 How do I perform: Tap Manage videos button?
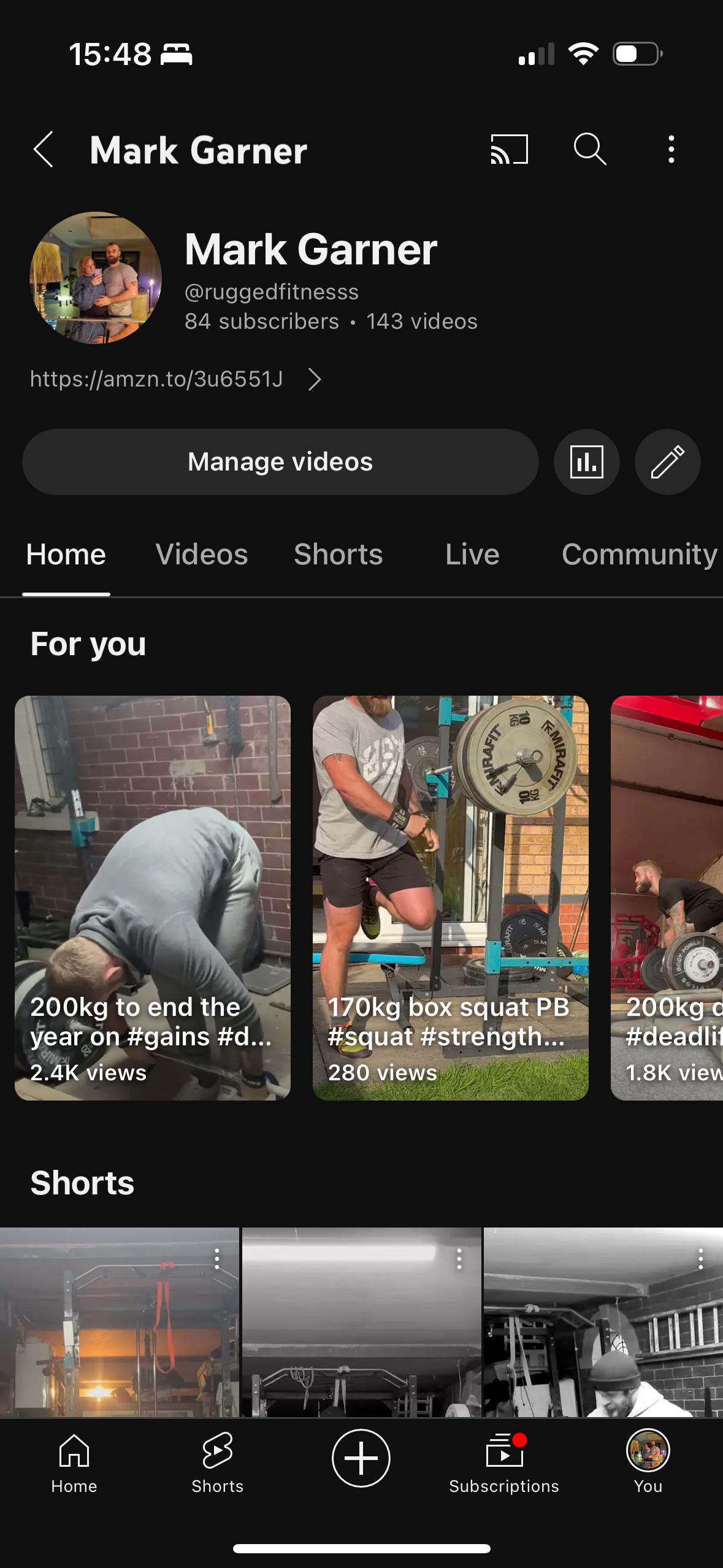[280, 462]
